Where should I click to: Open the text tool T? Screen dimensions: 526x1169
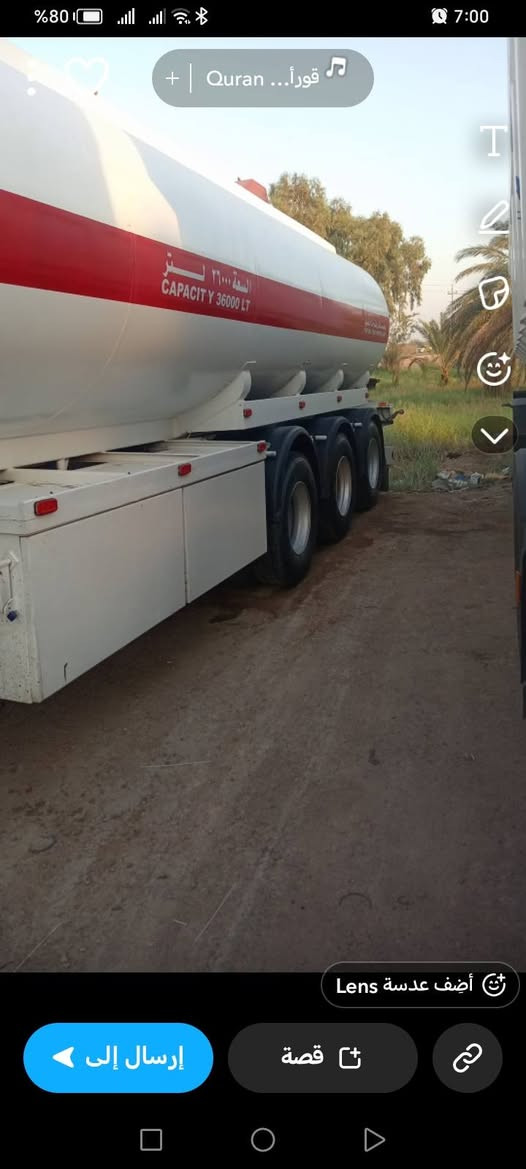tap(493, 141)
